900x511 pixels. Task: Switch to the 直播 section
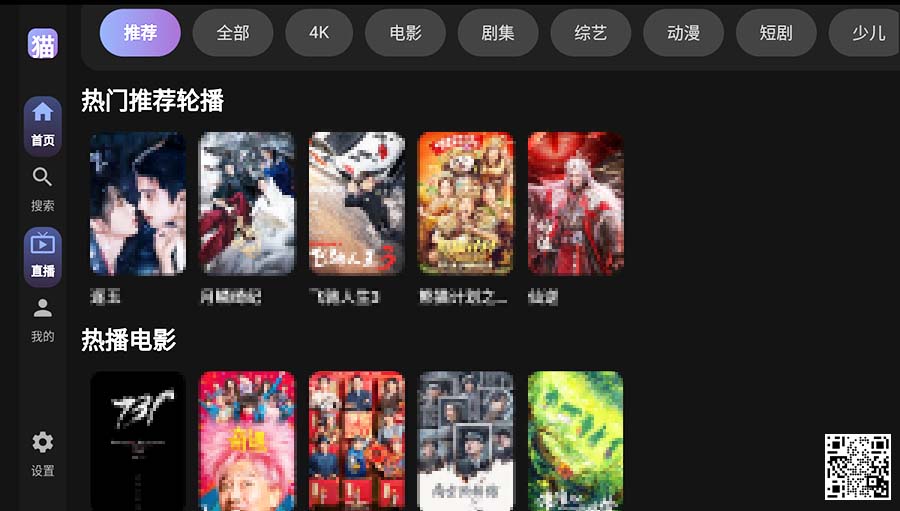tap(43, 254)
